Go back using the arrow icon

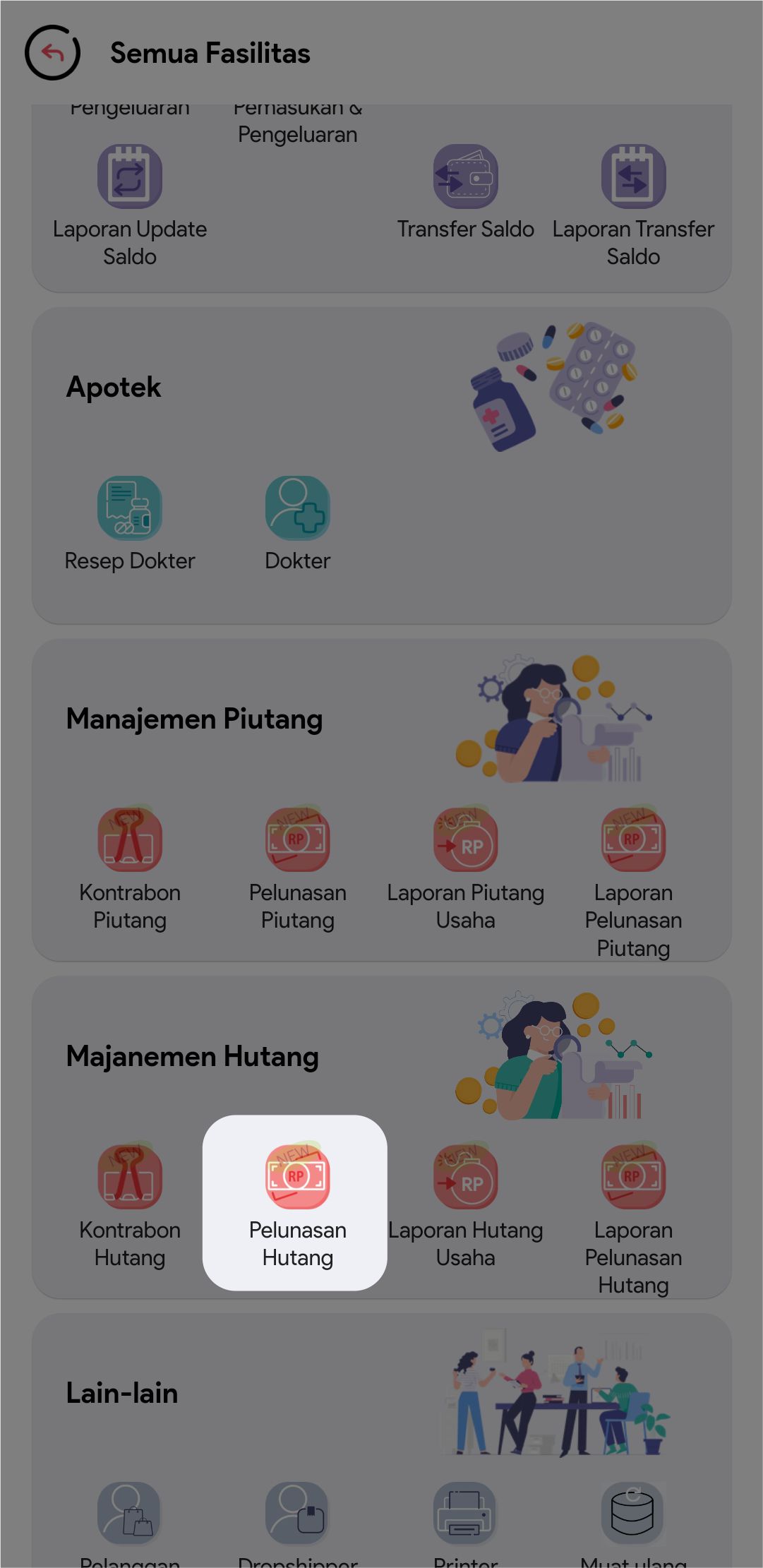52,53
